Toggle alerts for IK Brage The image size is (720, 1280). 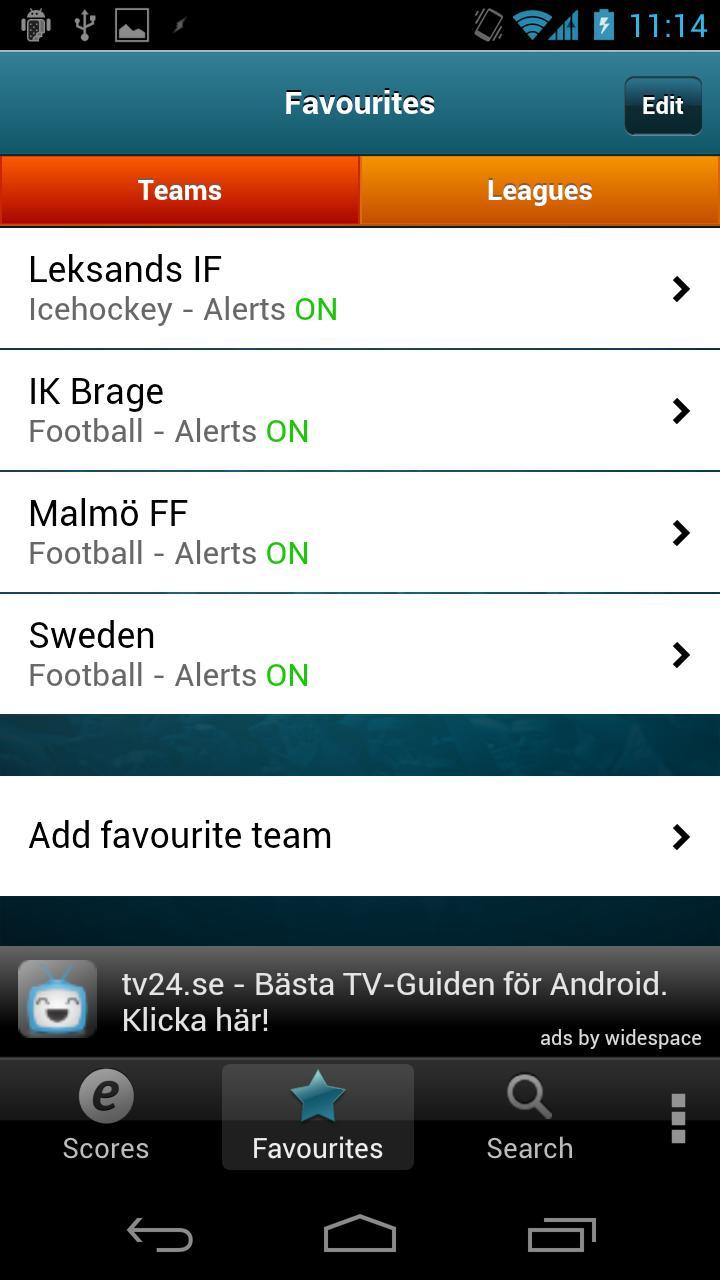pos(287,431)
